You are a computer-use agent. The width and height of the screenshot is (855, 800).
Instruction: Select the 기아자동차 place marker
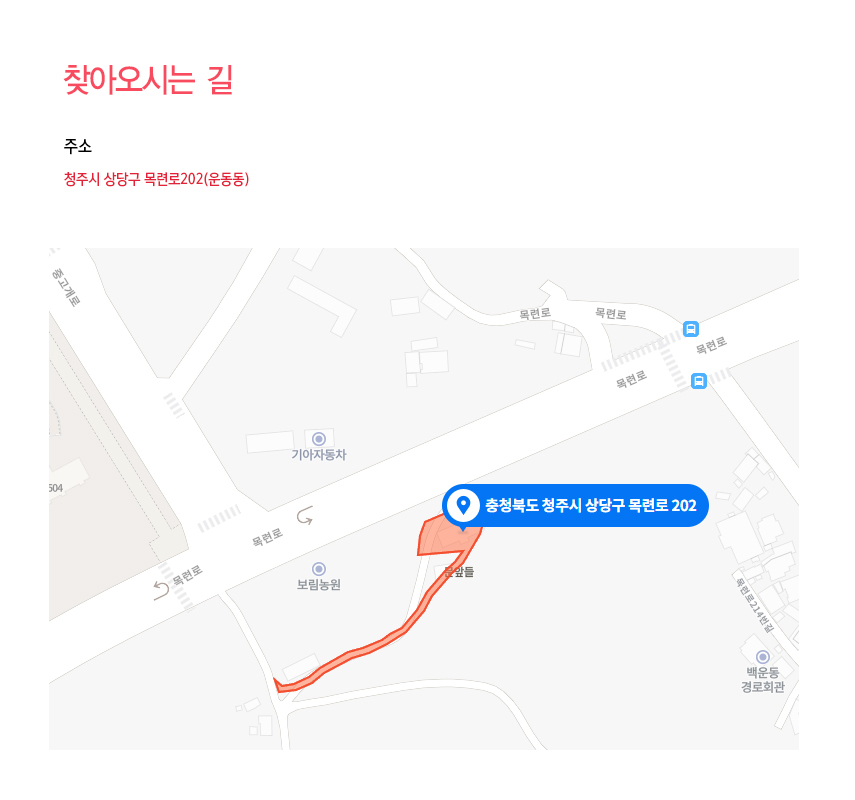pos(319,439)
